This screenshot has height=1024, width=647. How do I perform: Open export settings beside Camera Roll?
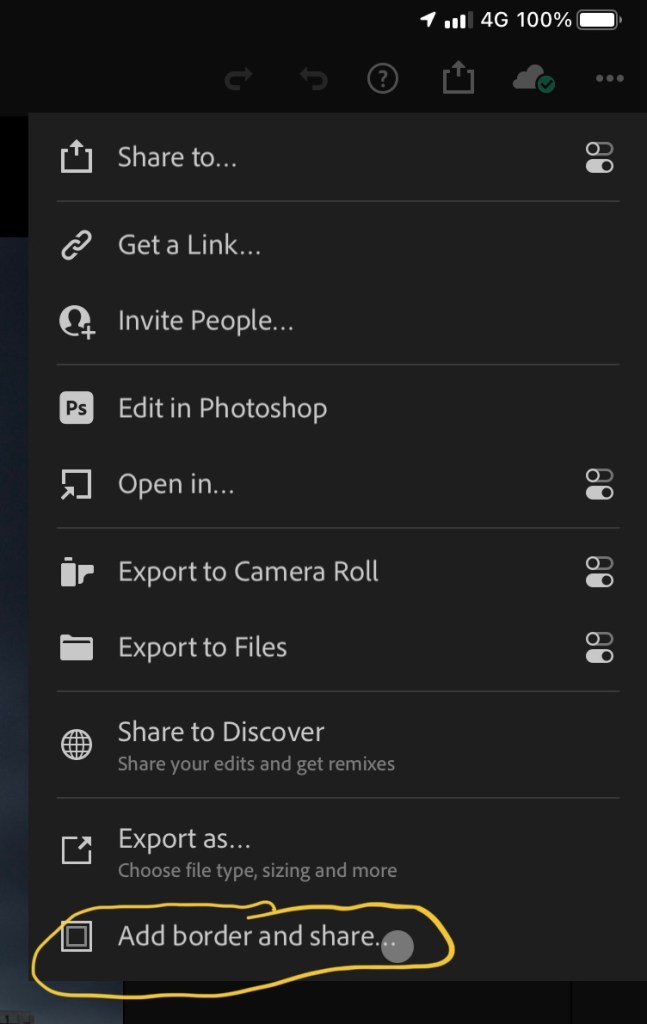coord(599,572)
